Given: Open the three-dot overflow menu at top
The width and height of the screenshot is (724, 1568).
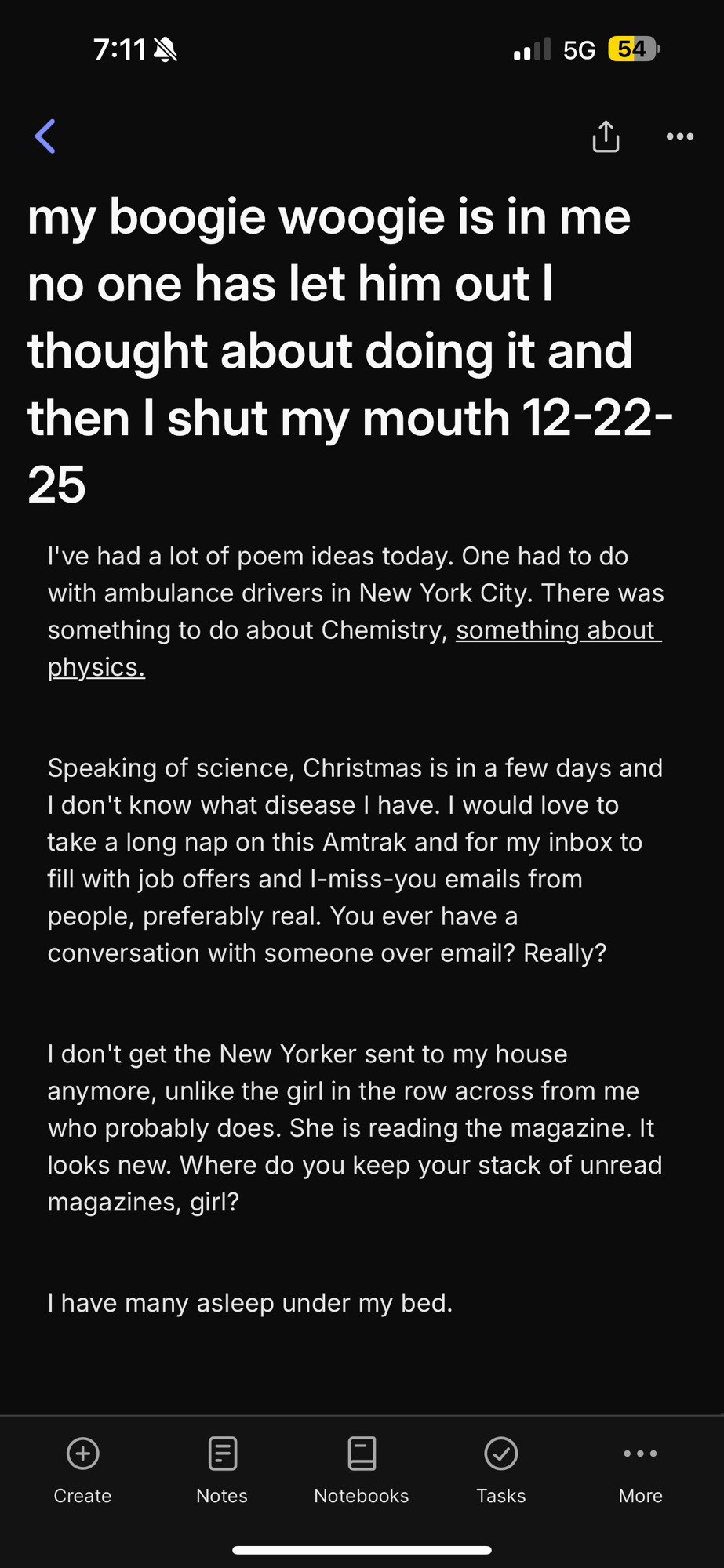Looking at the screenshot, I should click(679, 136).
